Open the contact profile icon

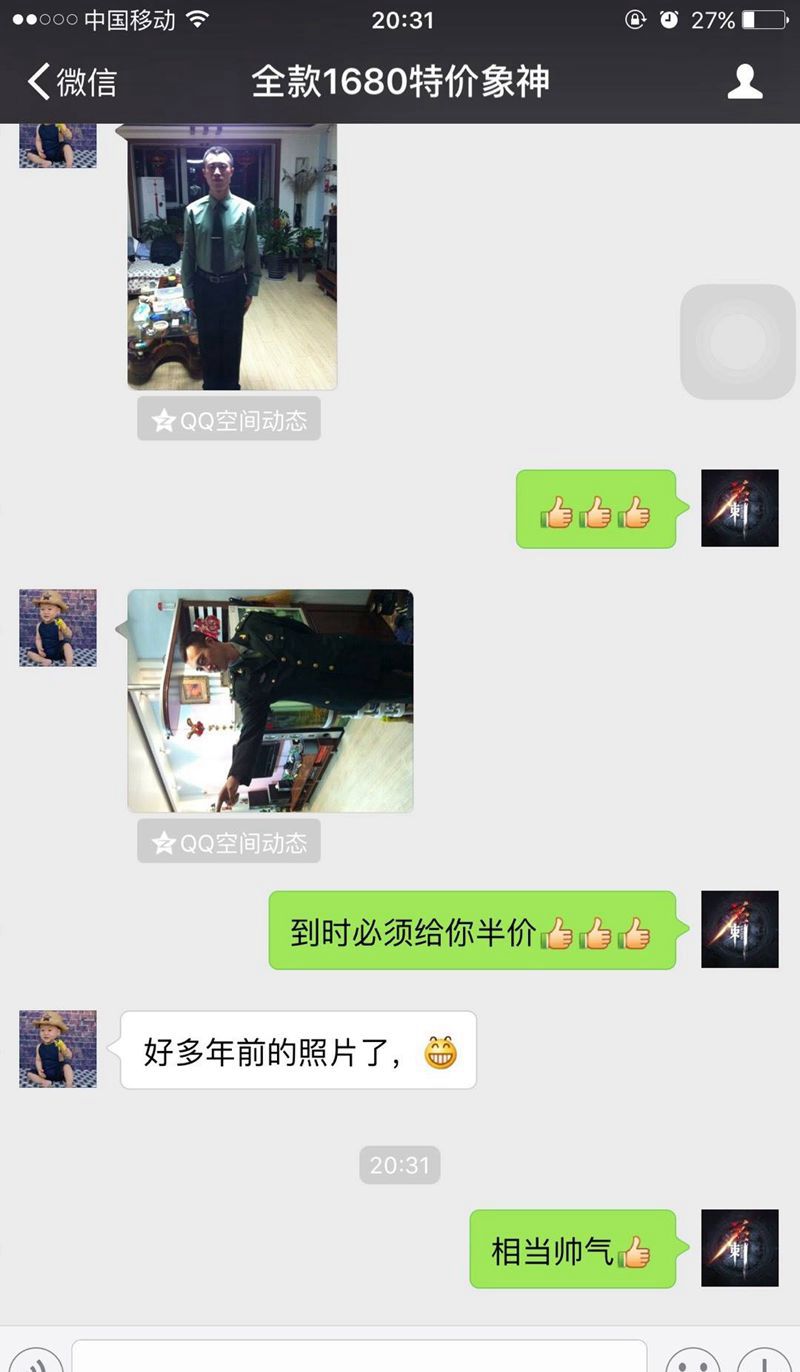(745, 82)
